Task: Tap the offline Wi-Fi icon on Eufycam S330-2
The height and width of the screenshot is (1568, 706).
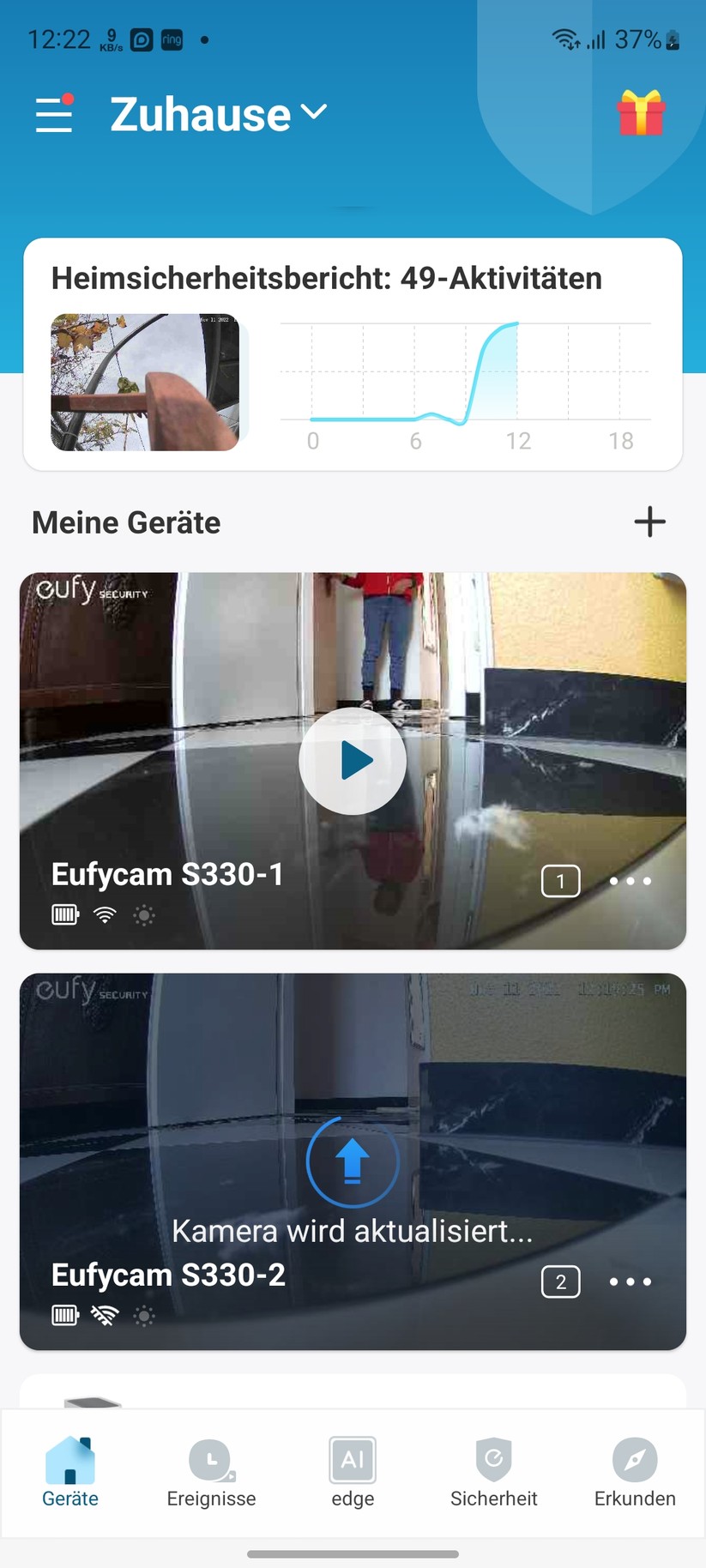Action: tap(104, 1316)
